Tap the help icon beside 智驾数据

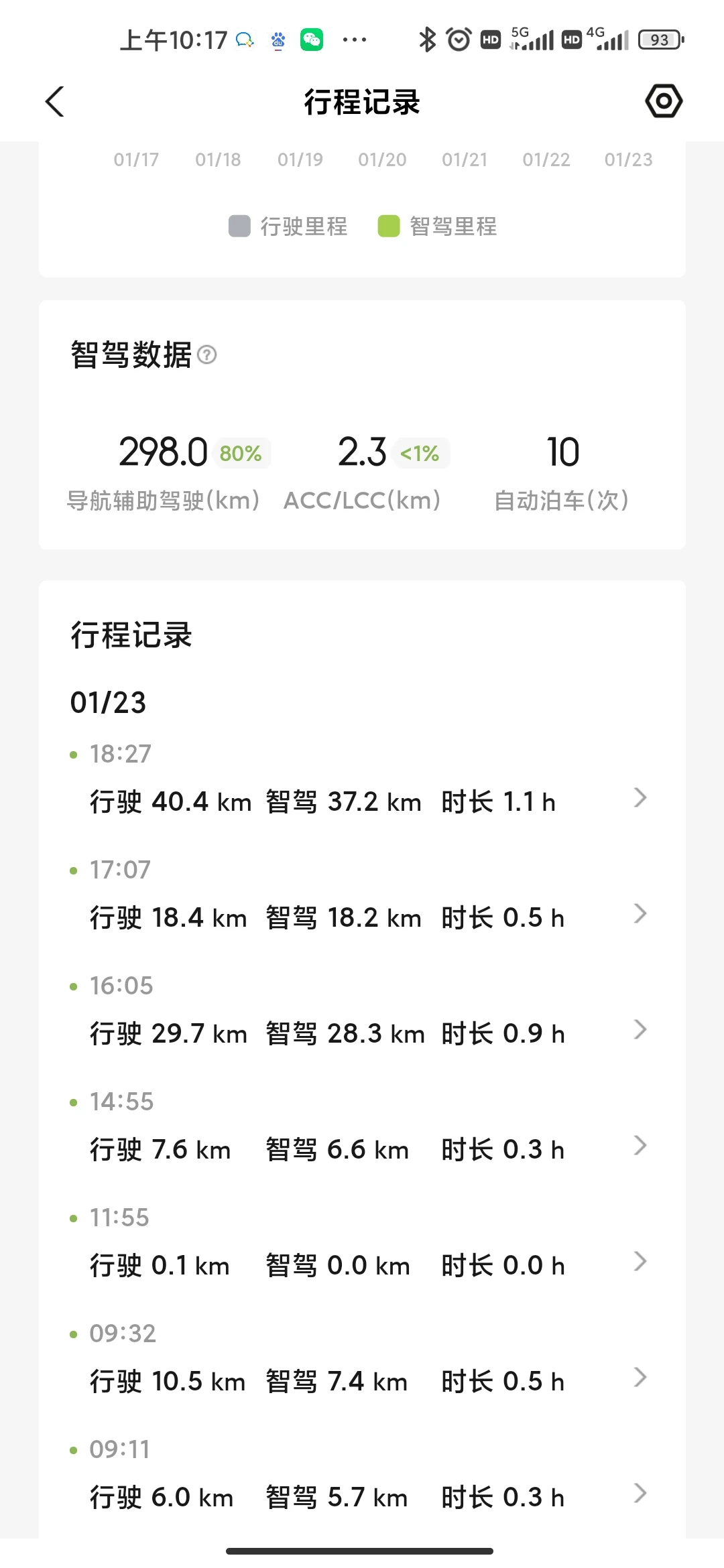[x=207, y=354]
